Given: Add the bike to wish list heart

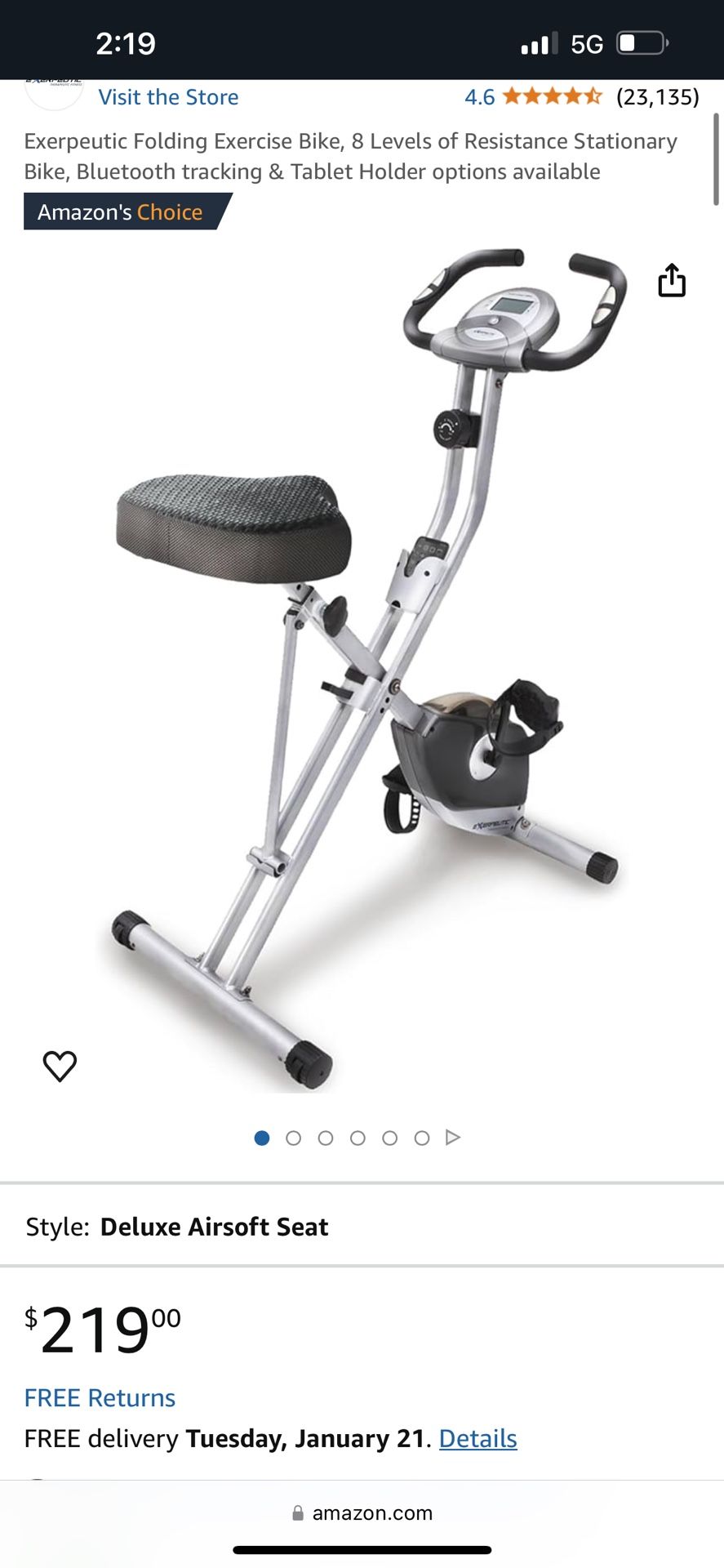Looking at the screenshot, I should 60,1066.
